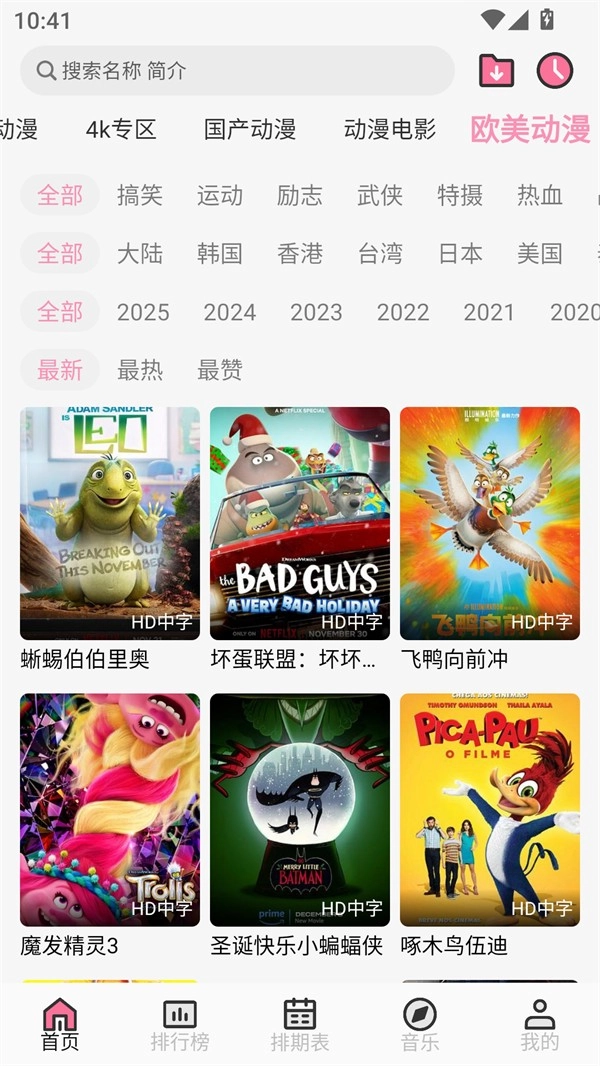Switch to the 国产动漫 tab
This screenshot has height=1066, width=600.
[x=250, y=129]
